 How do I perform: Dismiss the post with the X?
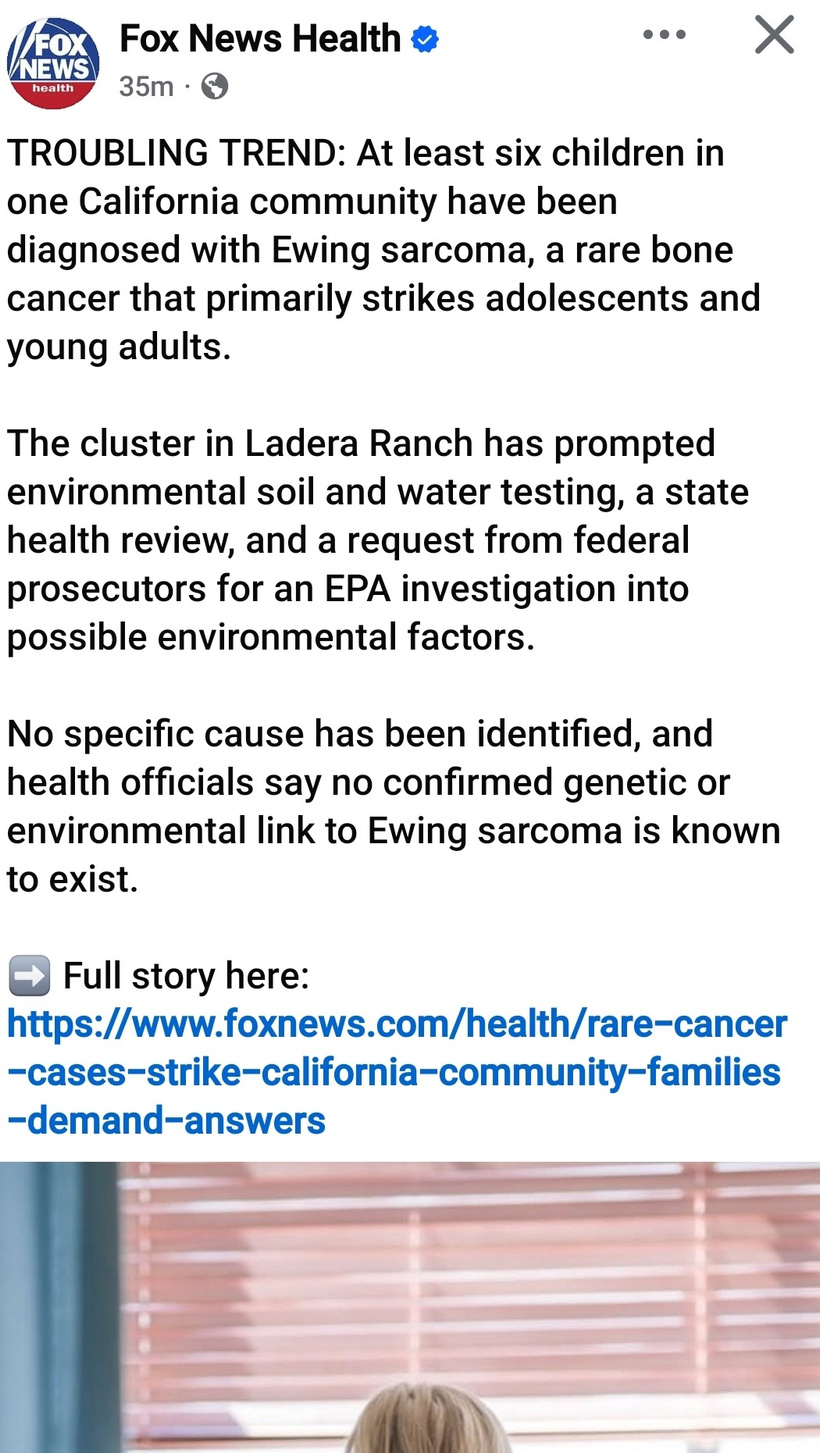pos(774,35)
